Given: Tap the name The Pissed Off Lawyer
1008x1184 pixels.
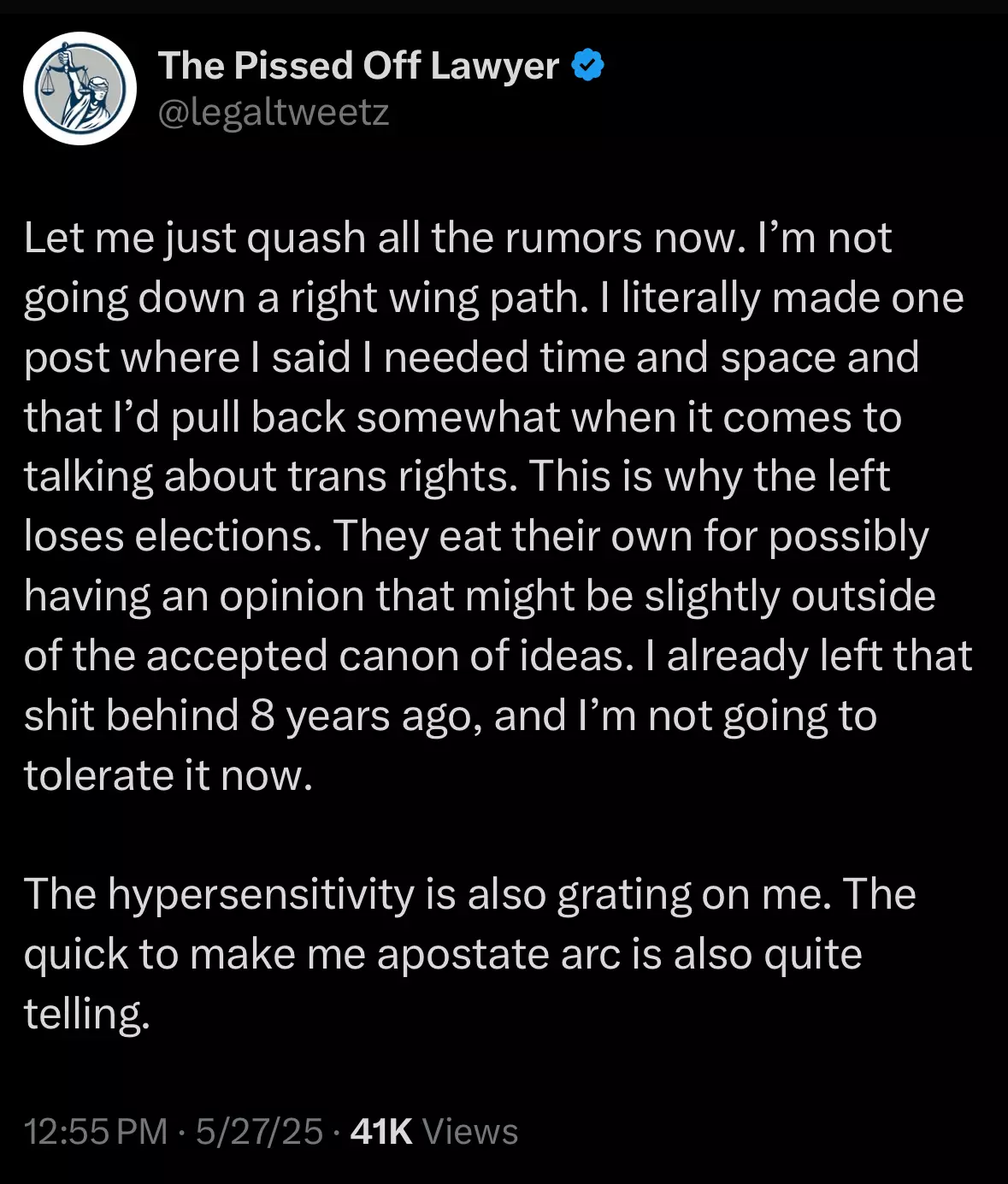Looking at the screenshot, I should pos(358,66).
